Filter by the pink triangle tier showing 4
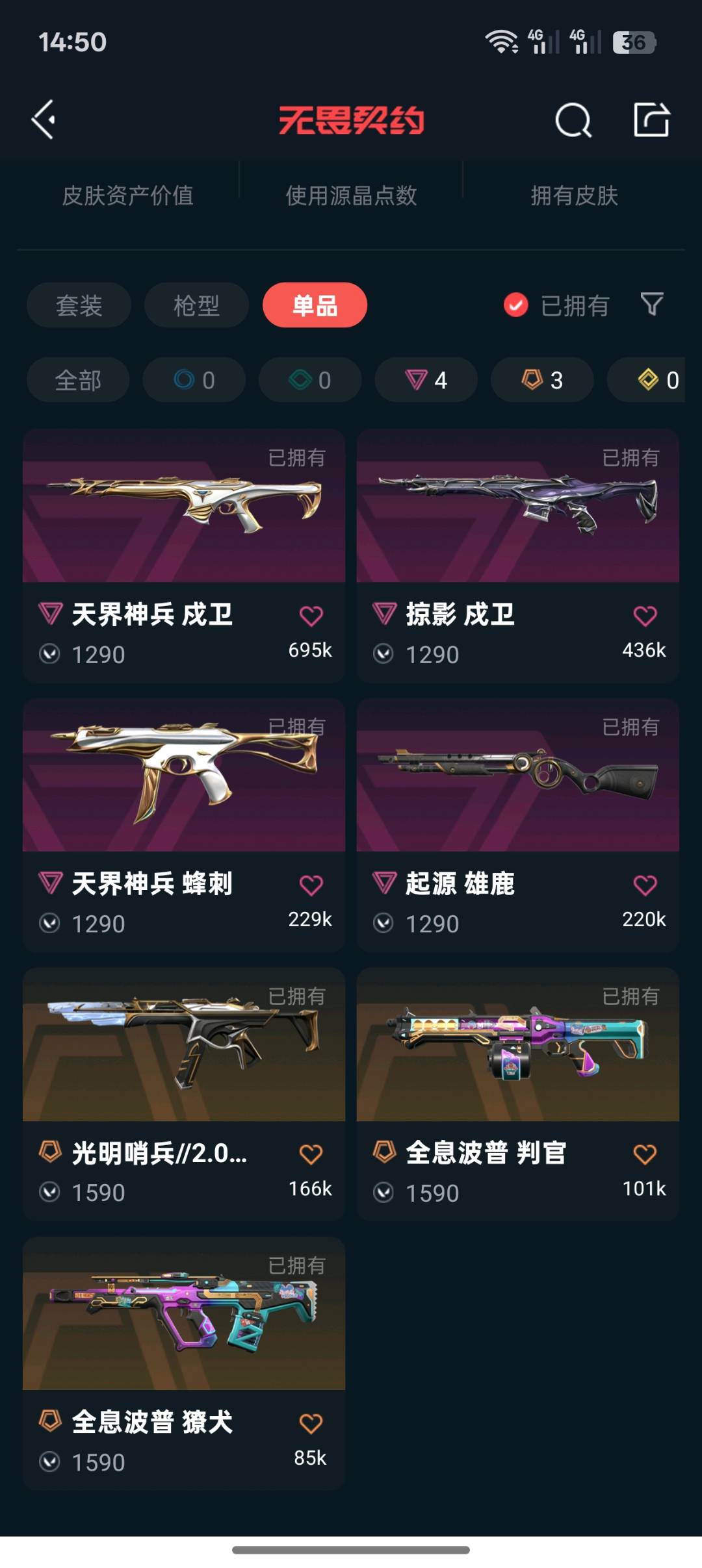Image resolution: width=702 pixels, height=1568 pixels. (x=426, y=380)
